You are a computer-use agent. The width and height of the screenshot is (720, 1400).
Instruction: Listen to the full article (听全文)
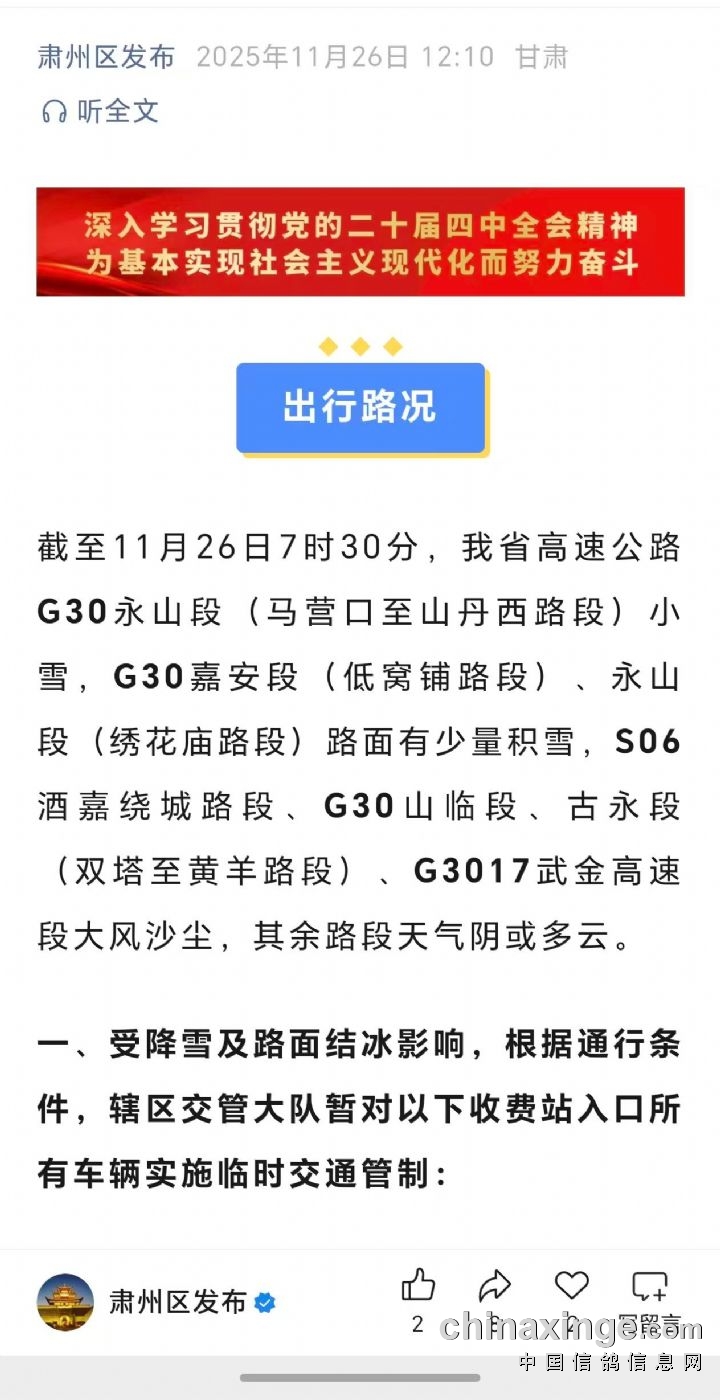tap(100, 111)
